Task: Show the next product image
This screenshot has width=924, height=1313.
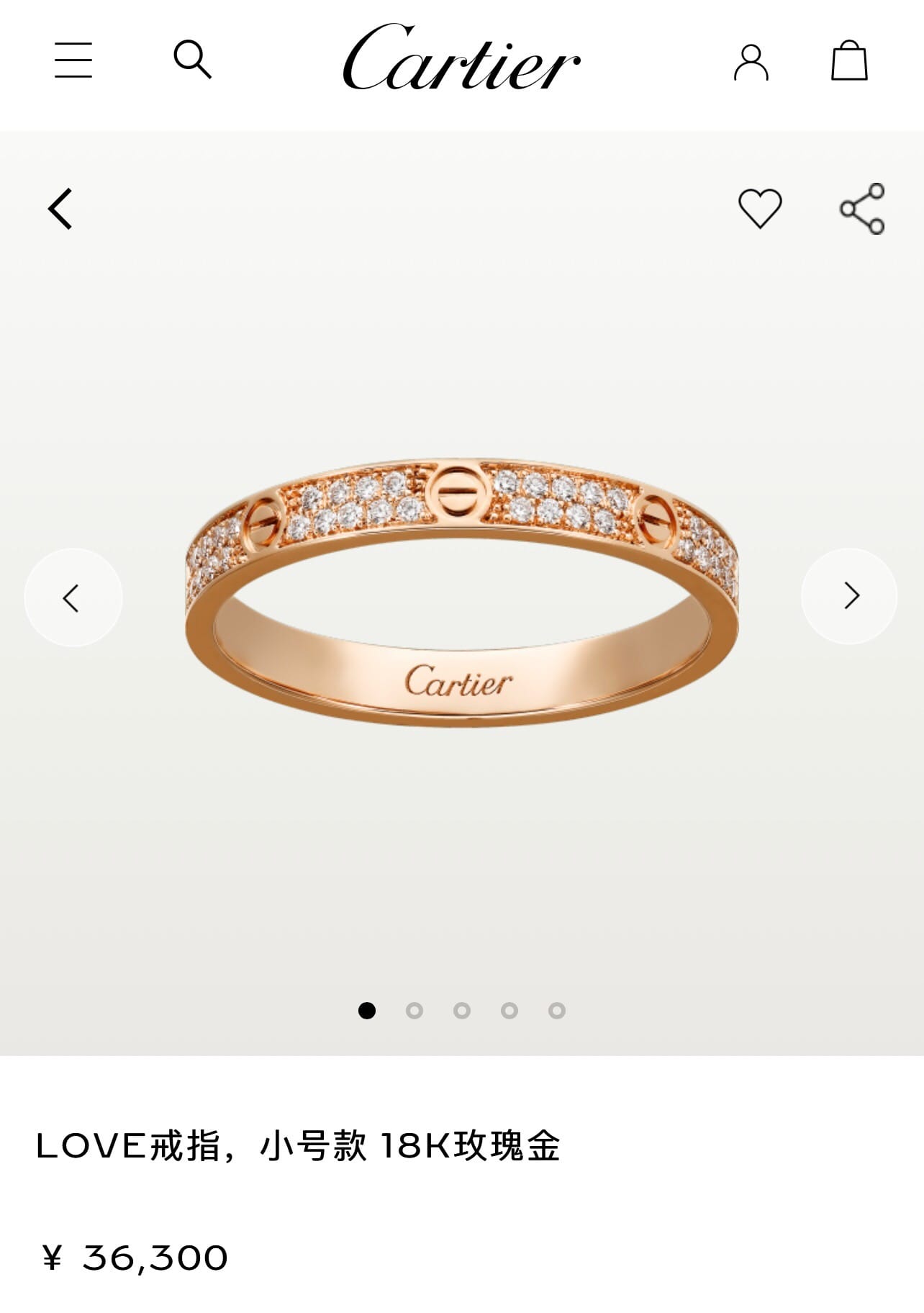Action: tap(850, 596)
